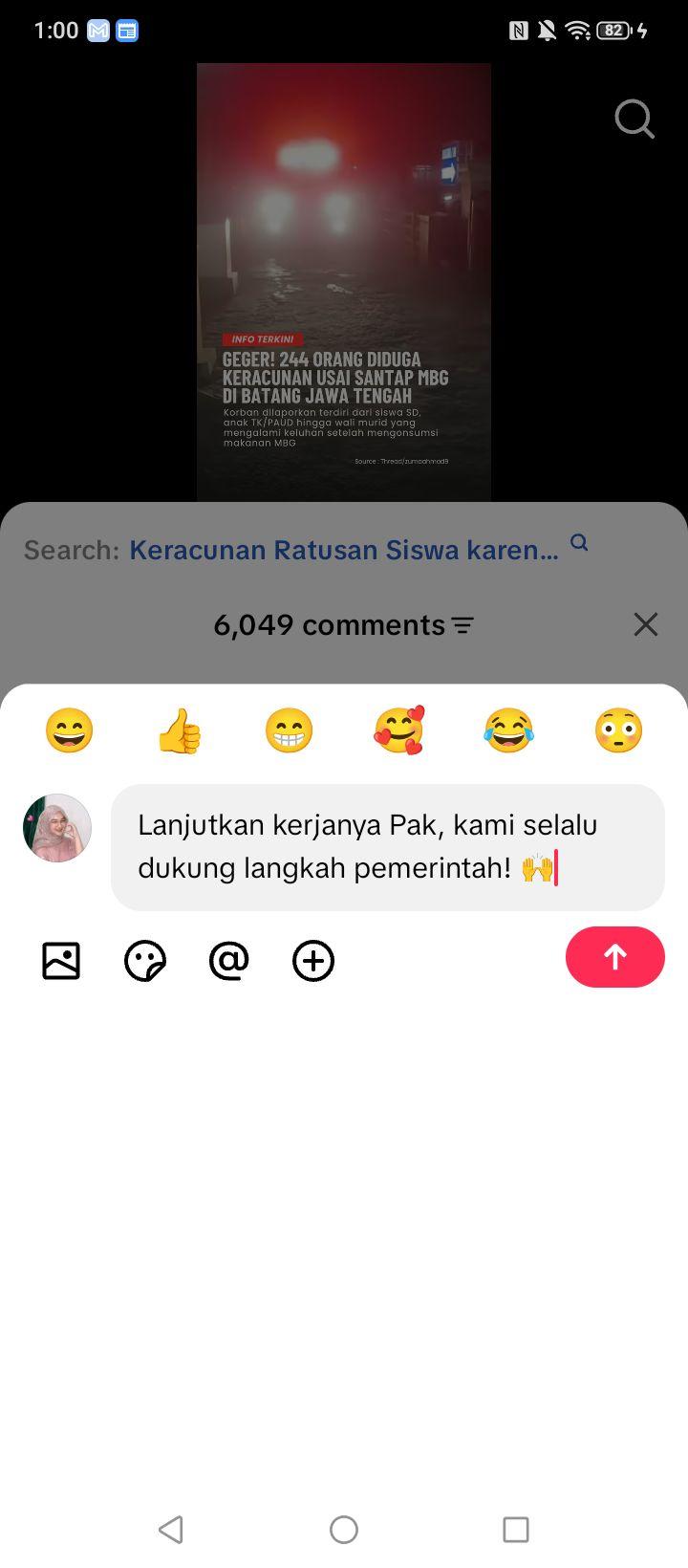Insert the thumbs up emoji
The height and width of the screenshot is (1568, 688).
click(180, 730)
